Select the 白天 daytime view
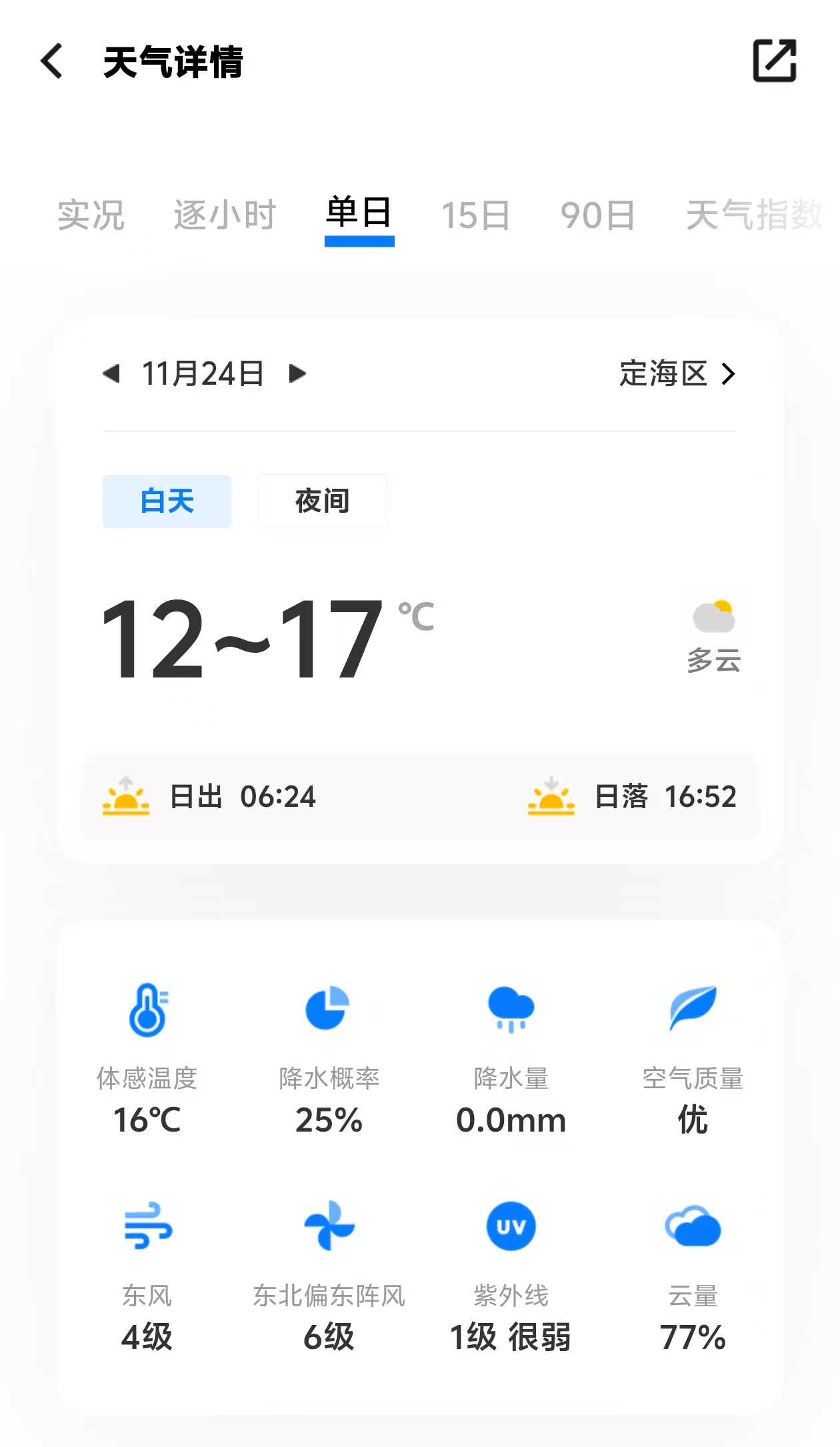 click(167, 501)
